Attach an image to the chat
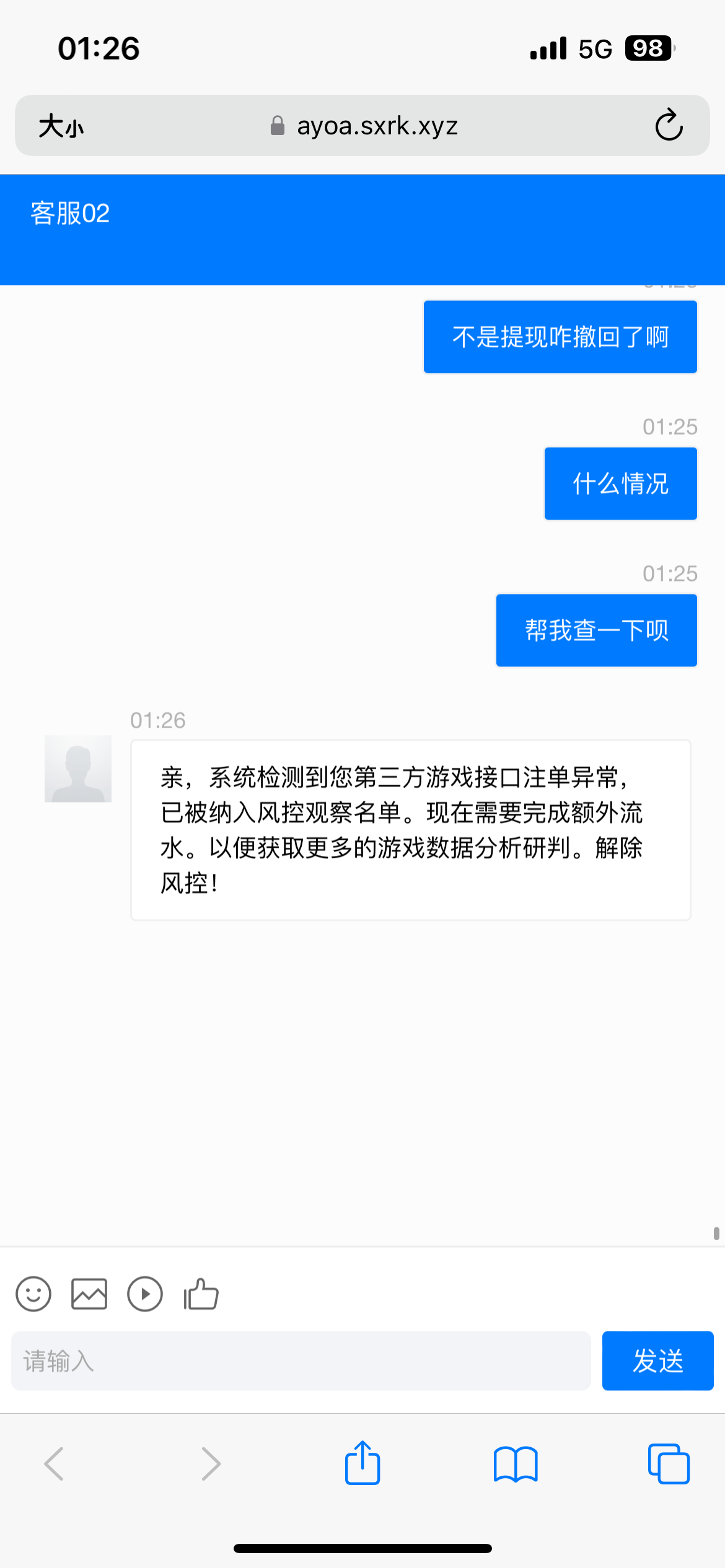This screenshot has width=725, height=1568. pyautogui.click(x=89, y=1294)
